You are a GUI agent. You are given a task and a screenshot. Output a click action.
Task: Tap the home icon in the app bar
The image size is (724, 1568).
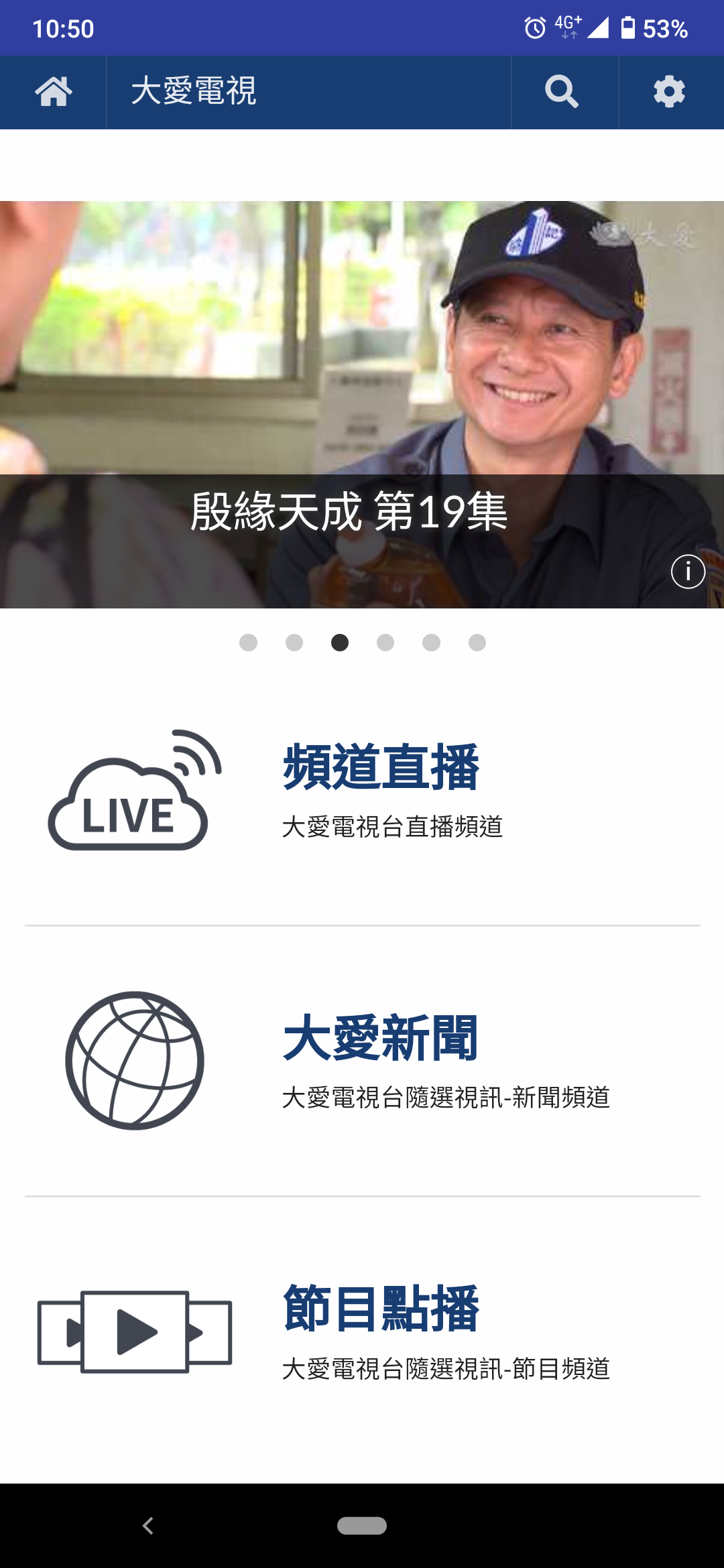[54, 92]
